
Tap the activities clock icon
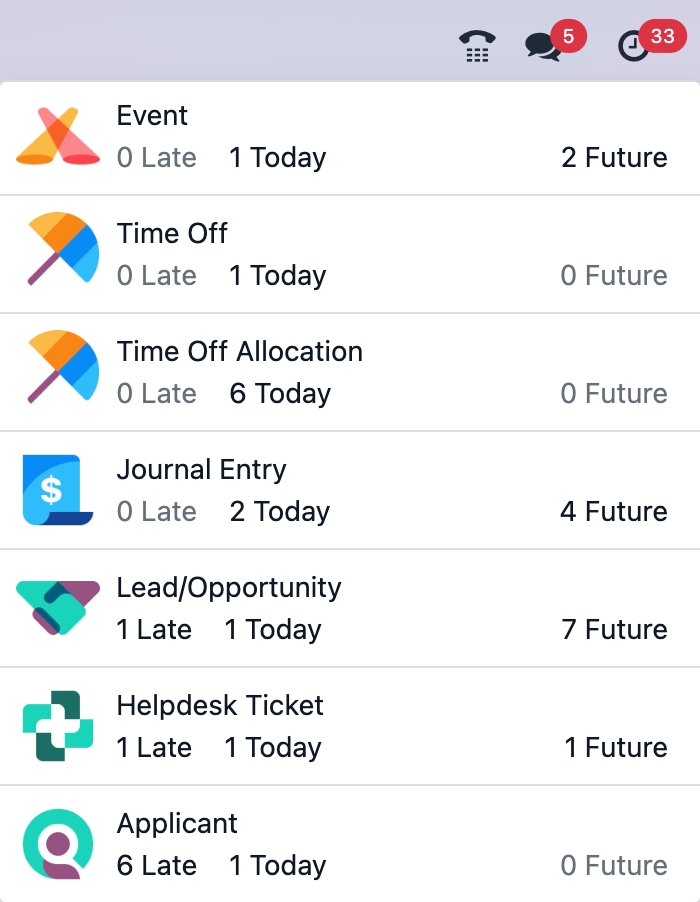tap(634, 46)
